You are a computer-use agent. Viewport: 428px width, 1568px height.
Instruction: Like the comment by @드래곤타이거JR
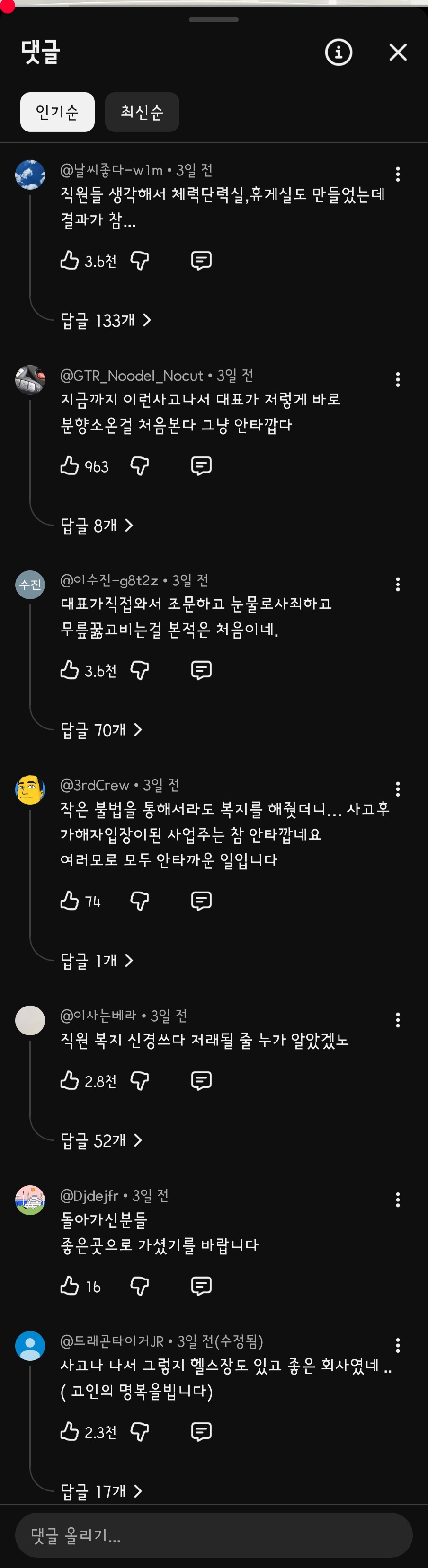click(x=70, y=1432)
